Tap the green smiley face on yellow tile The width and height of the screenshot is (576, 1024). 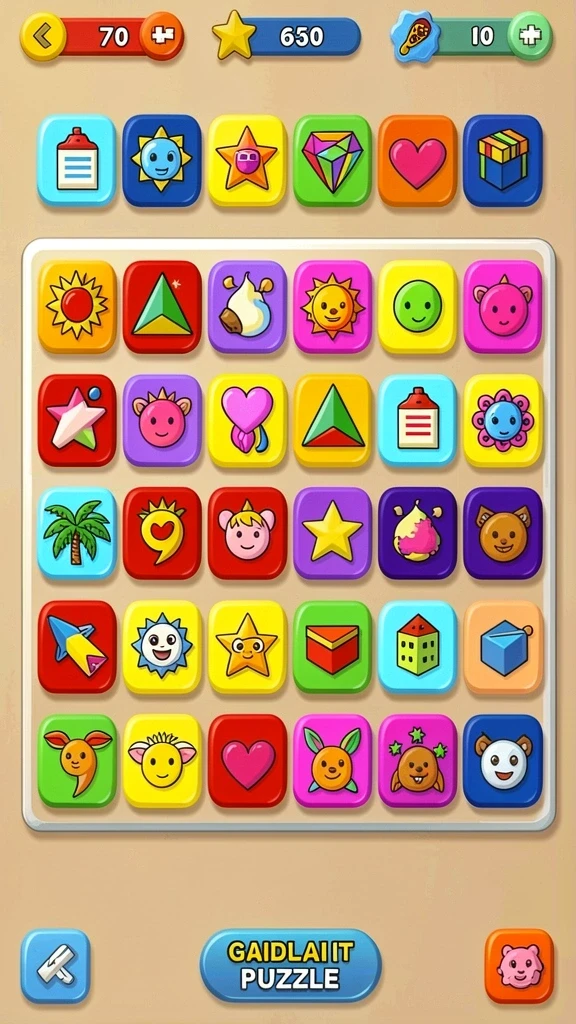pyautogui.click(x=417, y=306)
